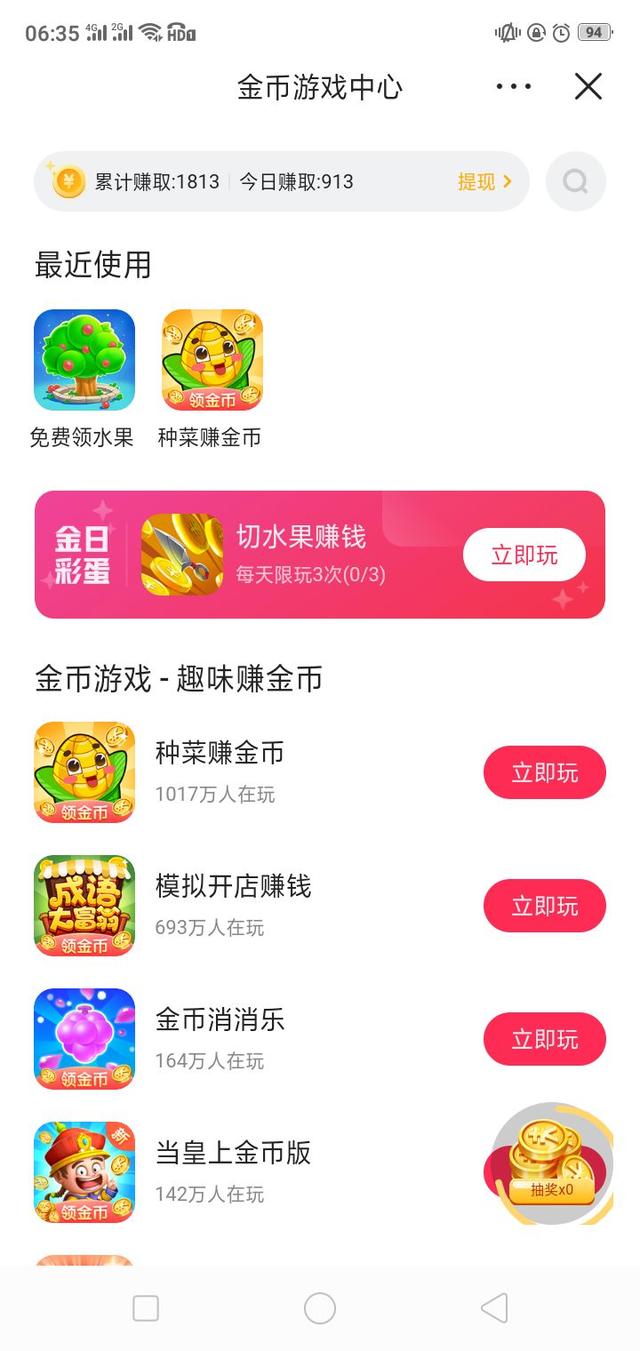Open the search magnifier icon
This screenshot has width=640, height=1351.
(576, 182)
